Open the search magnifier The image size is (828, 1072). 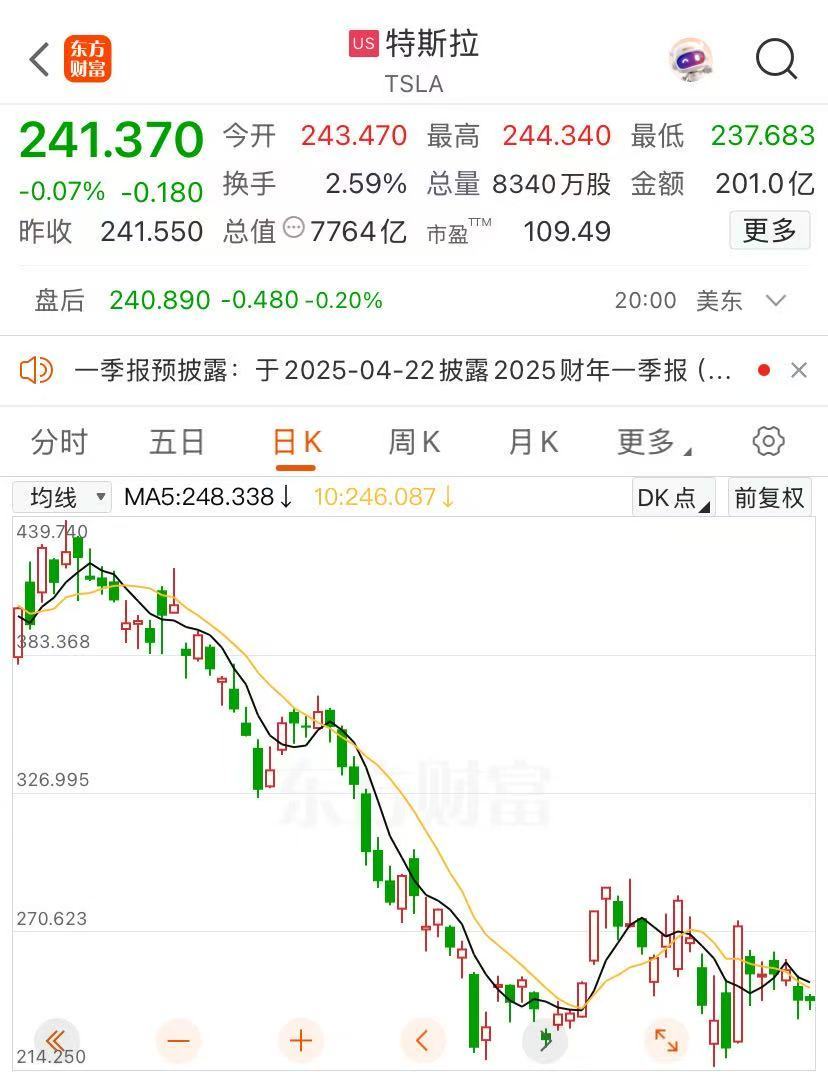coord(776,60)
